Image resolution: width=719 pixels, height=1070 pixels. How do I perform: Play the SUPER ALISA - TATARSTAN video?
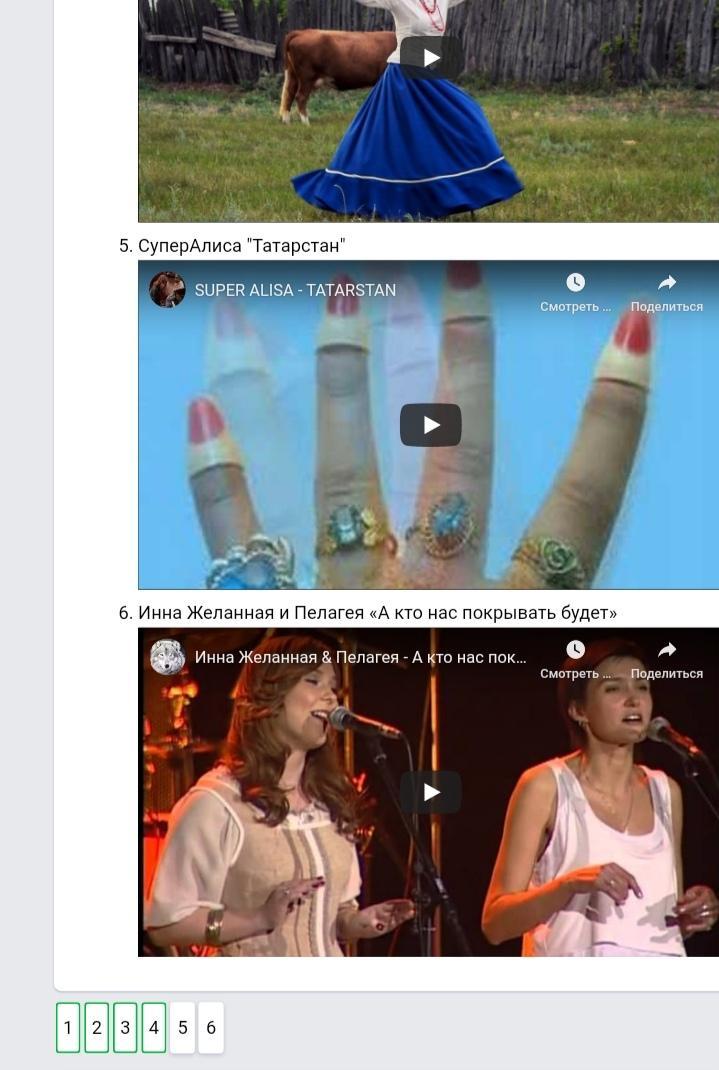pos(430,425)
